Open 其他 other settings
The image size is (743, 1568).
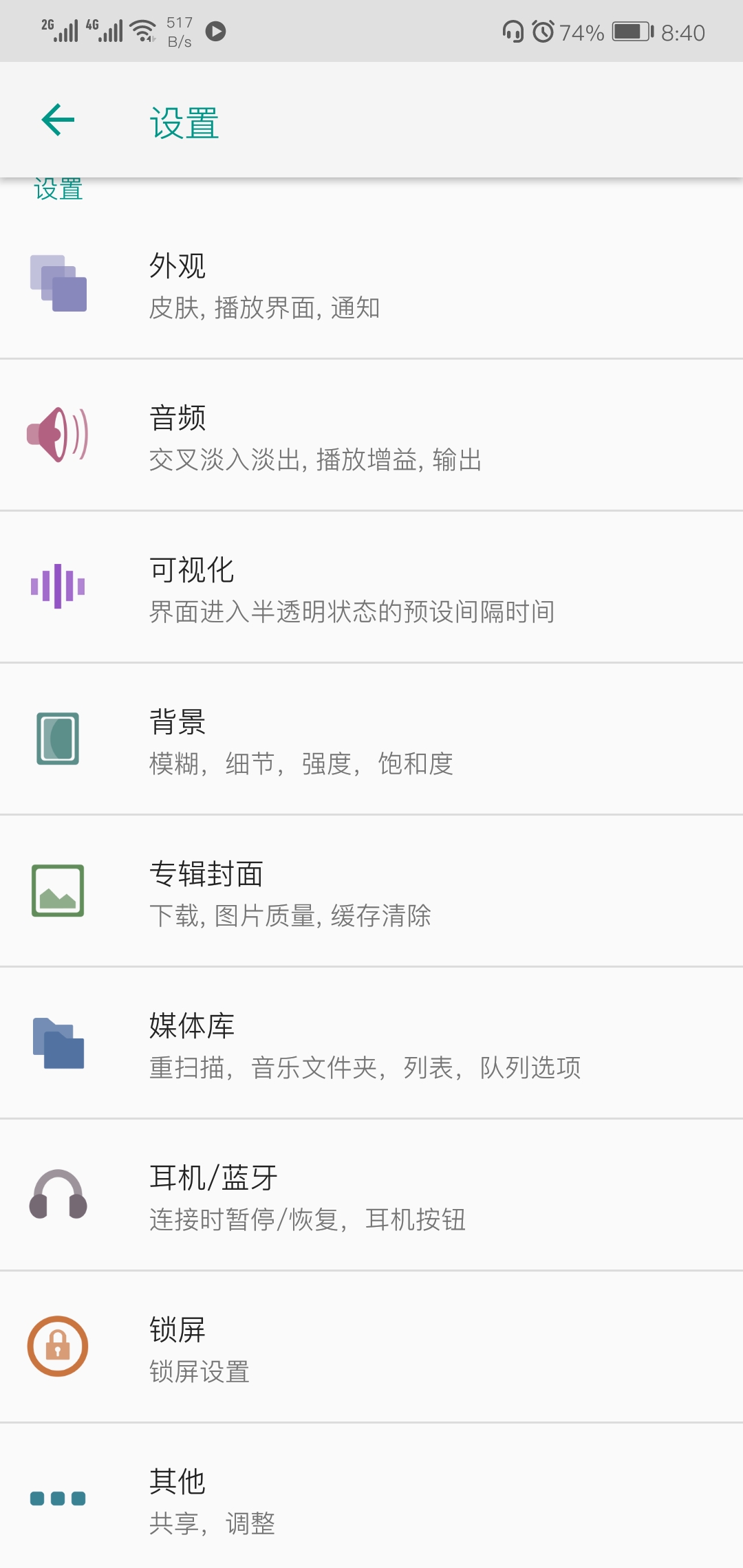pyautogui.click(x=371, y=1496)
